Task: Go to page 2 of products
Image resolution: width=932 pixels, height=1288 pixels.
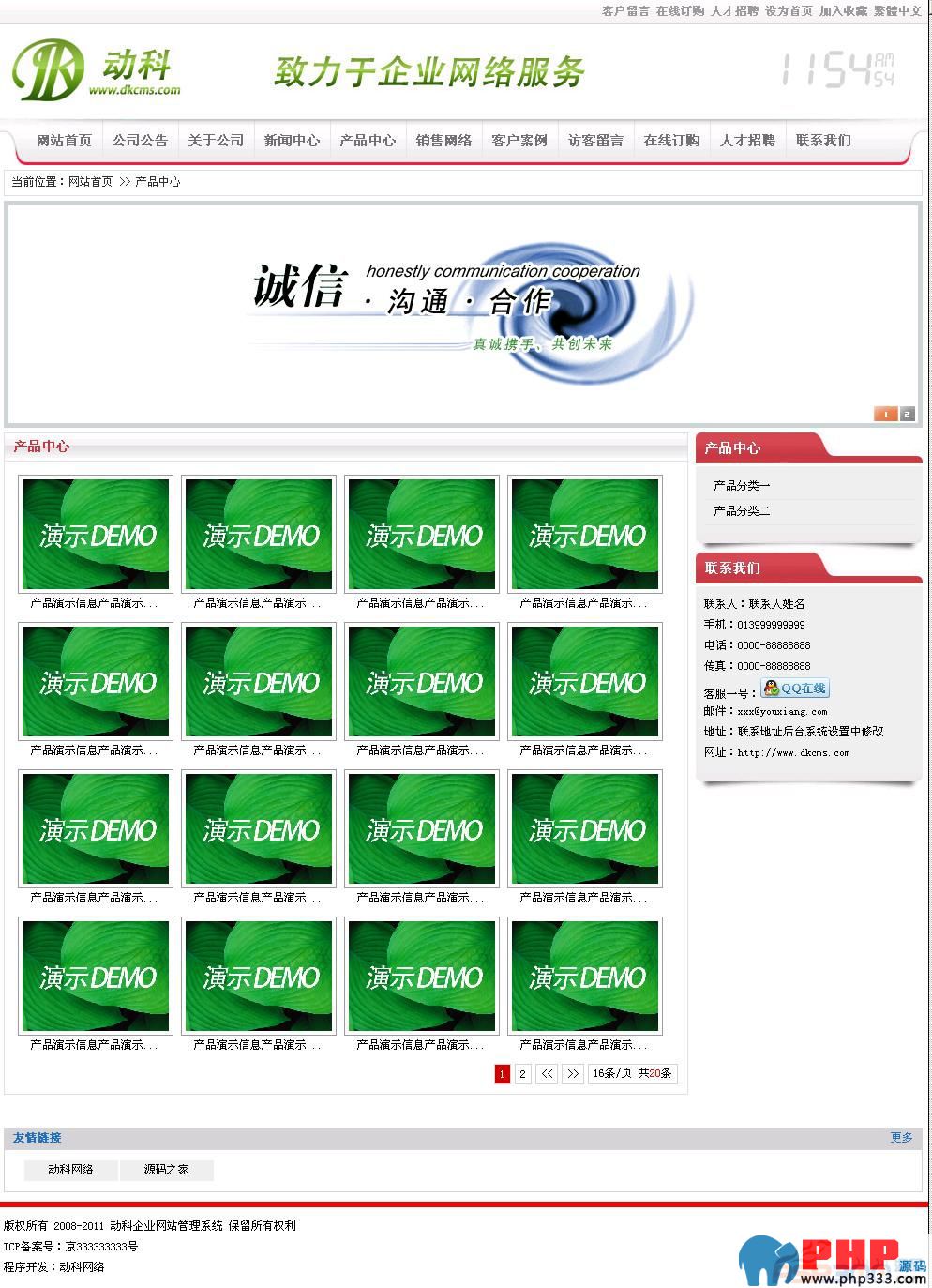Action: (x=522, y=1074)
